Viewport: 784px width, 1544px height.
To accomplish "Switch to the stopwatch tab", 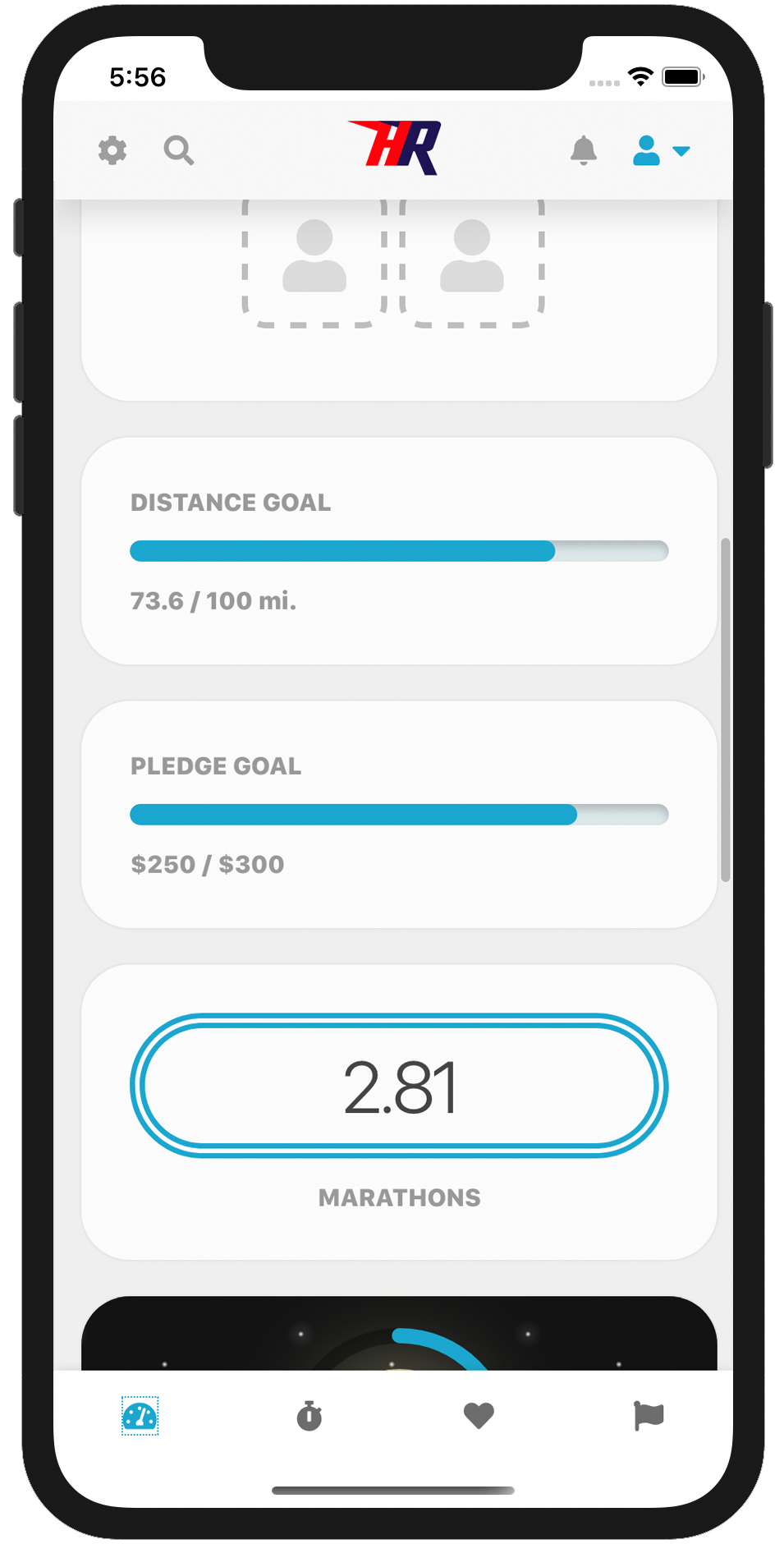I will point(309,1416).
